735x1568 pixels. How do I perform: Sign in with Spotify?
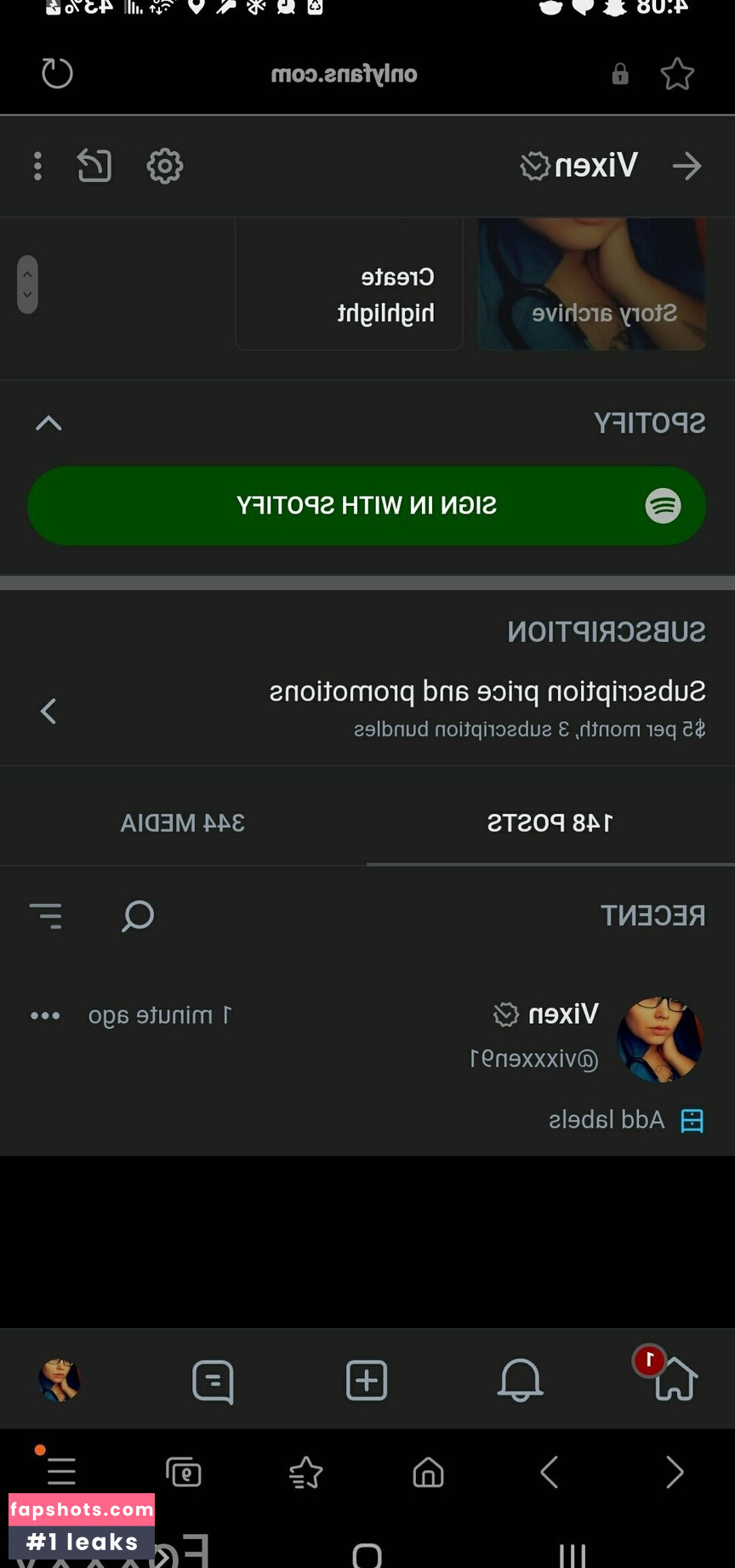(x=367, y=506)
